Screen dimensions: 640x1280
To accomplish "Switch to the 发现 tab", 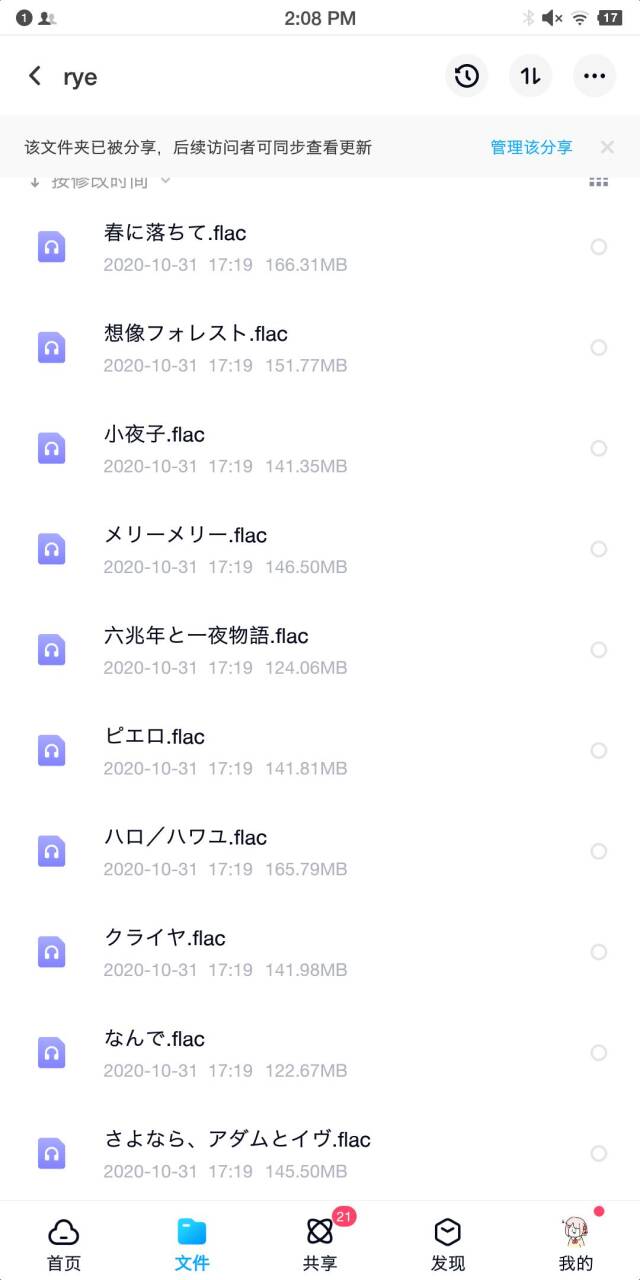I will coord(448,1243).
